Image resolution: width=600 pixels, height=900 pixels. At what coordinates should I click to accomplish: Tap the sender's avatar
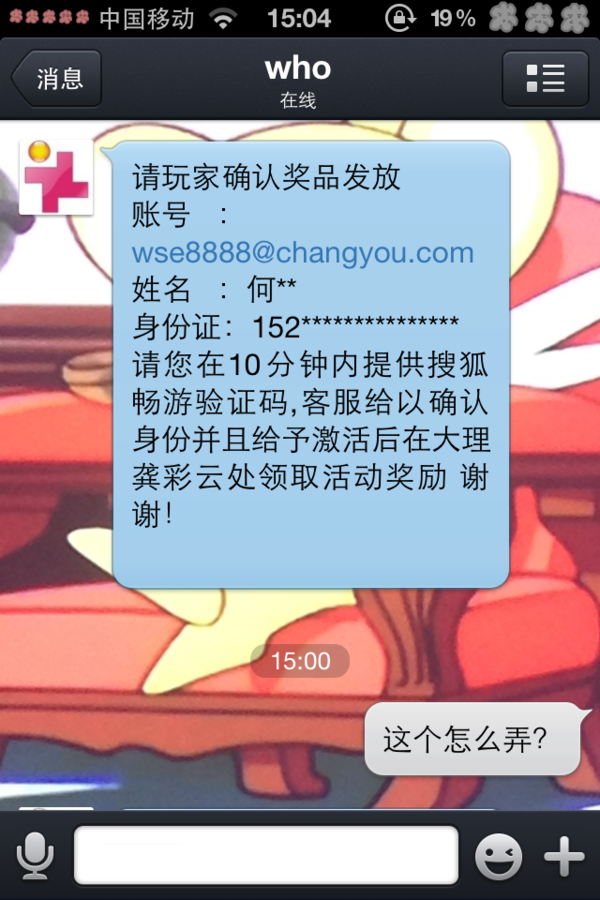[x=56, y=177]
